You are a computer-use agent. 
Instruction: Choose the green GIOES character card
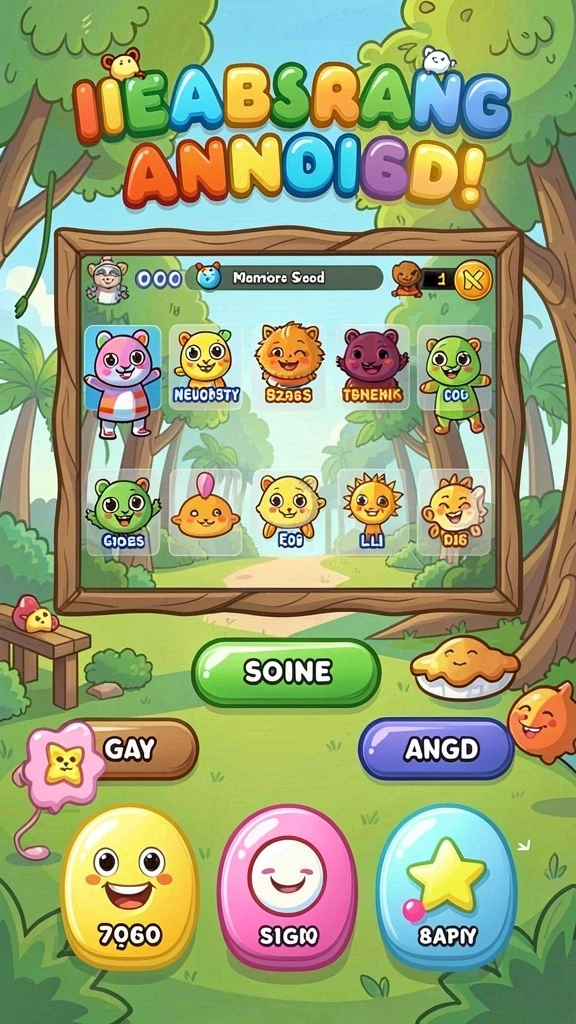click(x=123, y=512)
